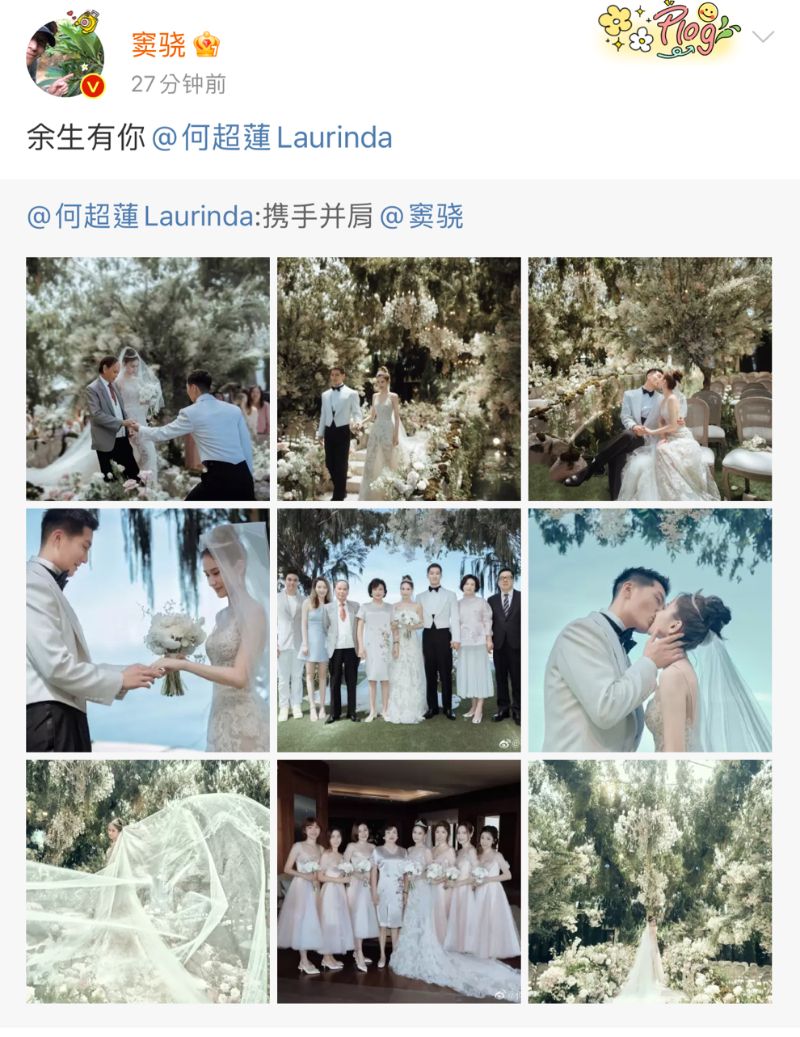
Task: Open the photo of the father handing over the bride
Action: tap(148, 379)
